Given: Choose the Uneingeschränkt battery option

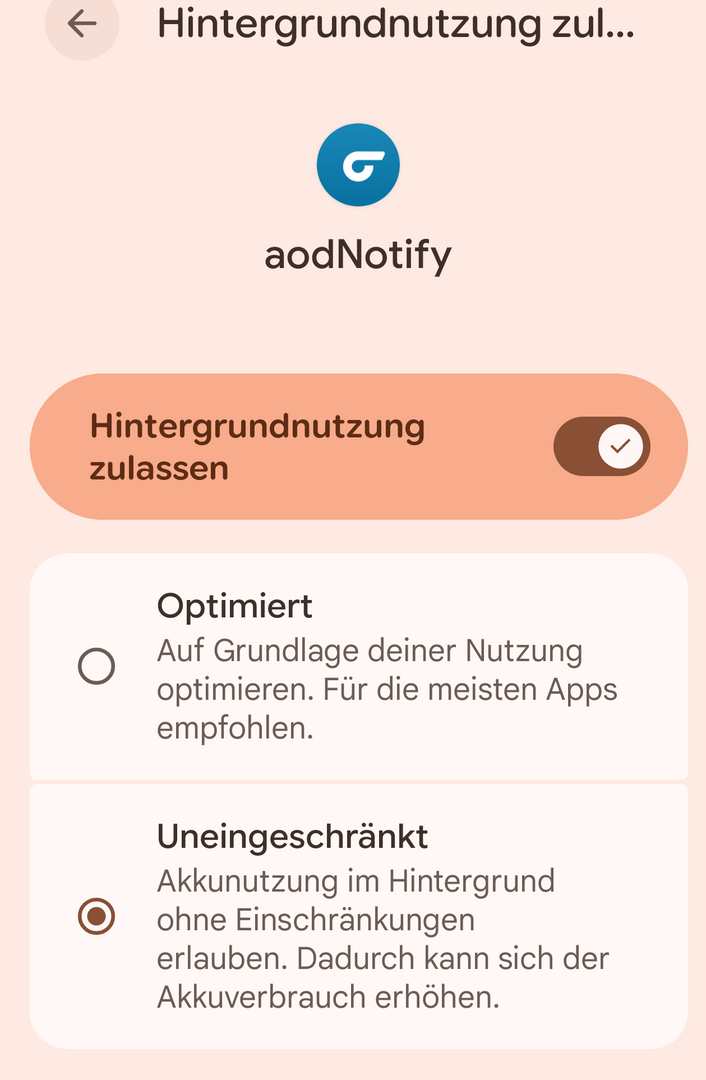Looking at the screenshot, I should click(96, 915).
